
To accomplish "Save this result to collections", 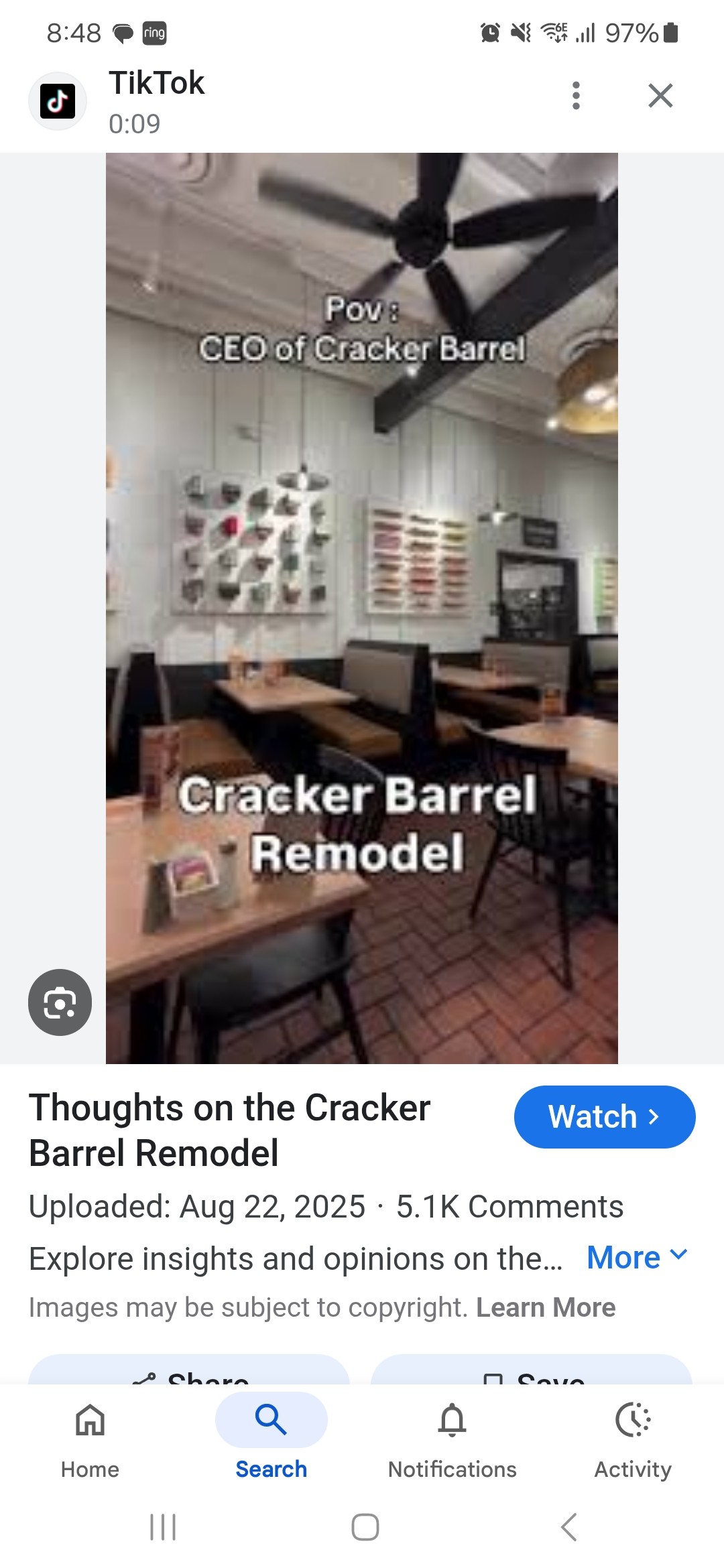I will [x=532, y=1371].
